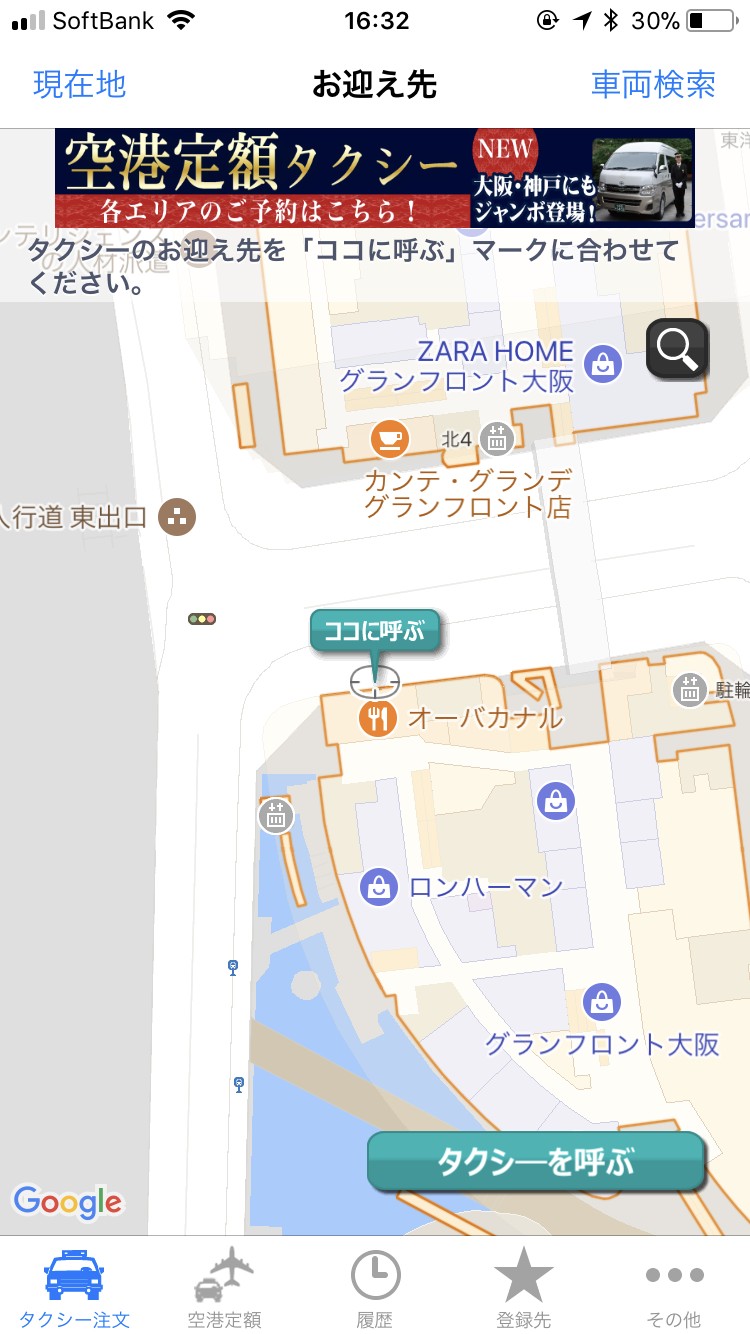The image size is (750, 1334).
Task: Tap the タクシーを呼ぶ button
Action: [536, 1162]
